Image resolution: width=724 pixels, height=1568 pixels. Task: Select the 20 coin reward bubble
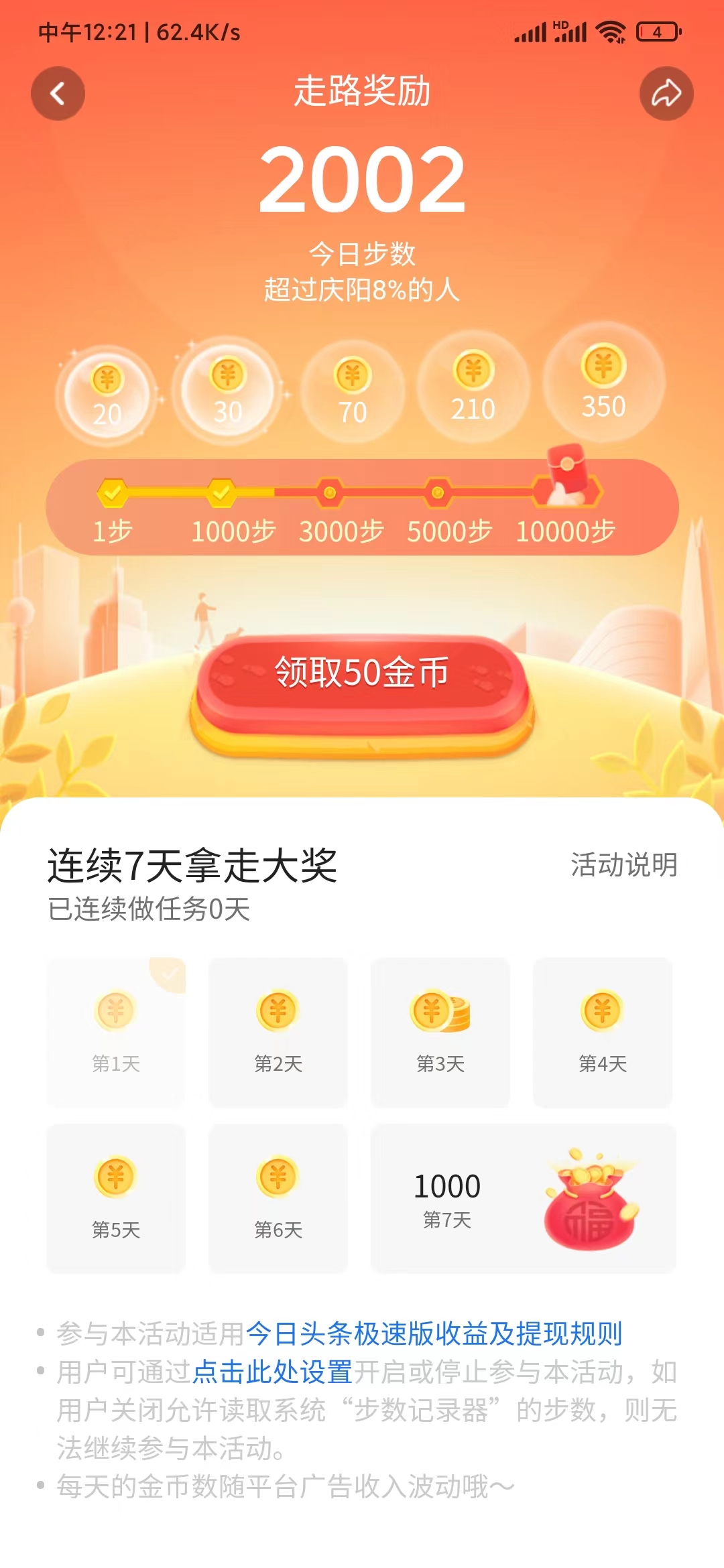[x=107, y=389]
